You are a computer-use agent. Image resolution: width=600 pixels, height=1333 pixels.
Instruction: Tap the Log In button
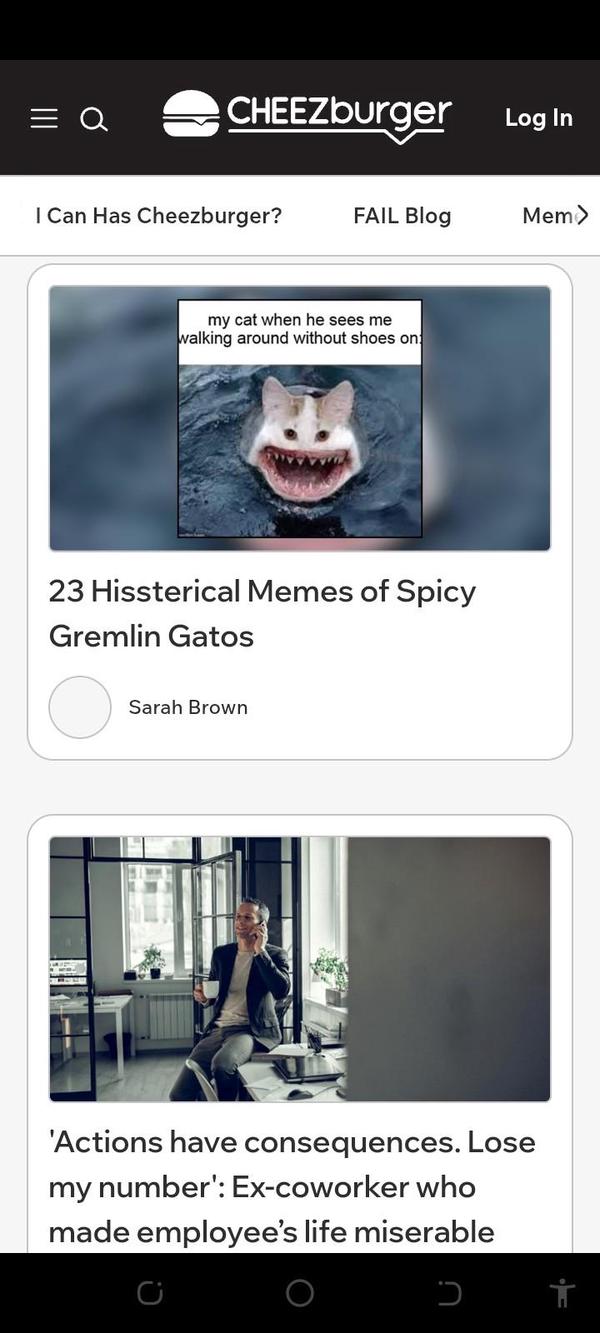tap(538, 118)
